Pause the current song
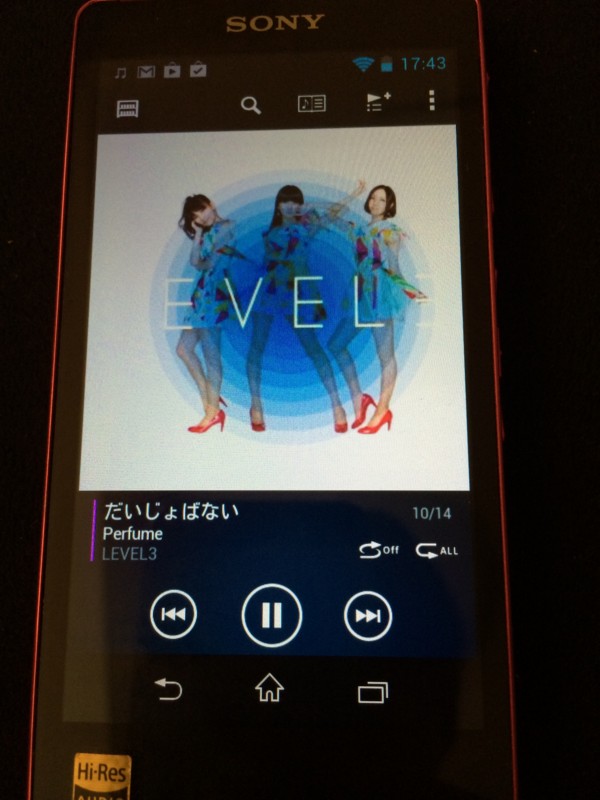This screenshot has height=800, width=600. 272,615
